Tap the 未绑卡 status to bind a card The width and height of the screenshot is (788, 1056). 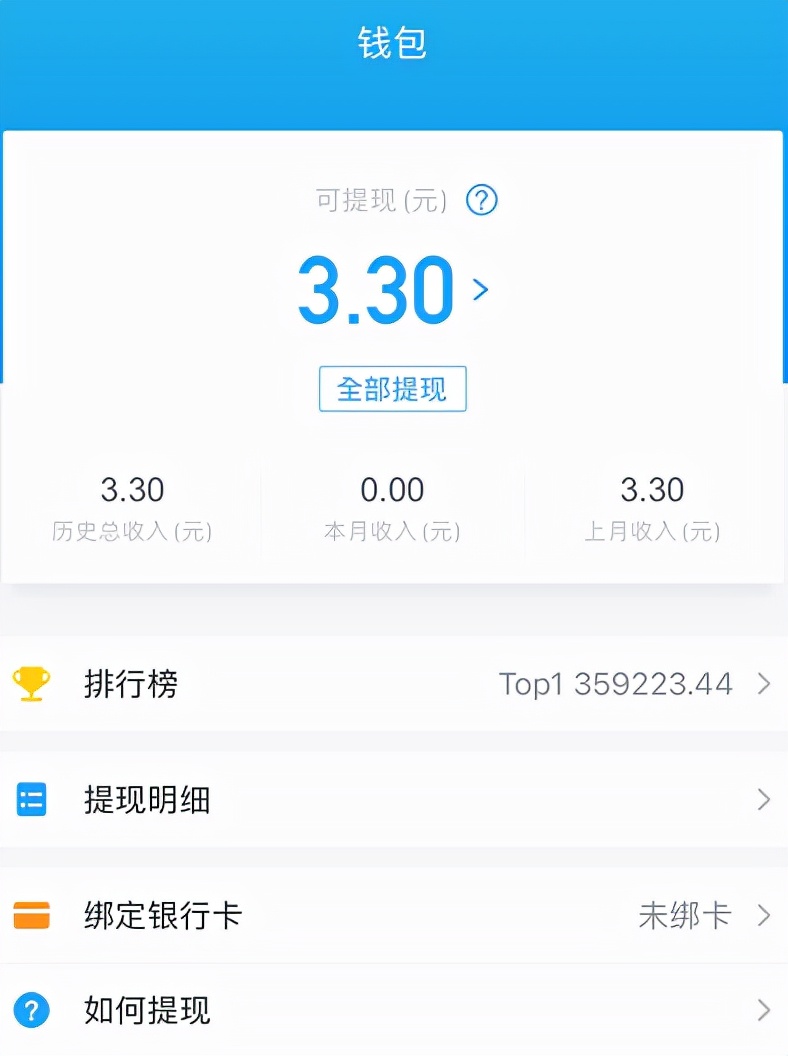(686, 915)
